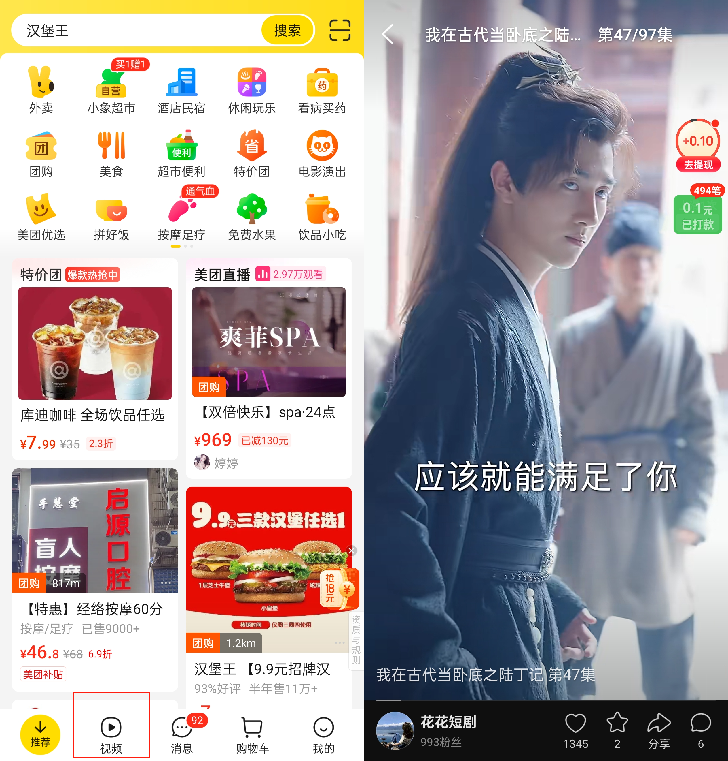Tap the 搜索 search button

pyautogui.click(x=287, y=31)
